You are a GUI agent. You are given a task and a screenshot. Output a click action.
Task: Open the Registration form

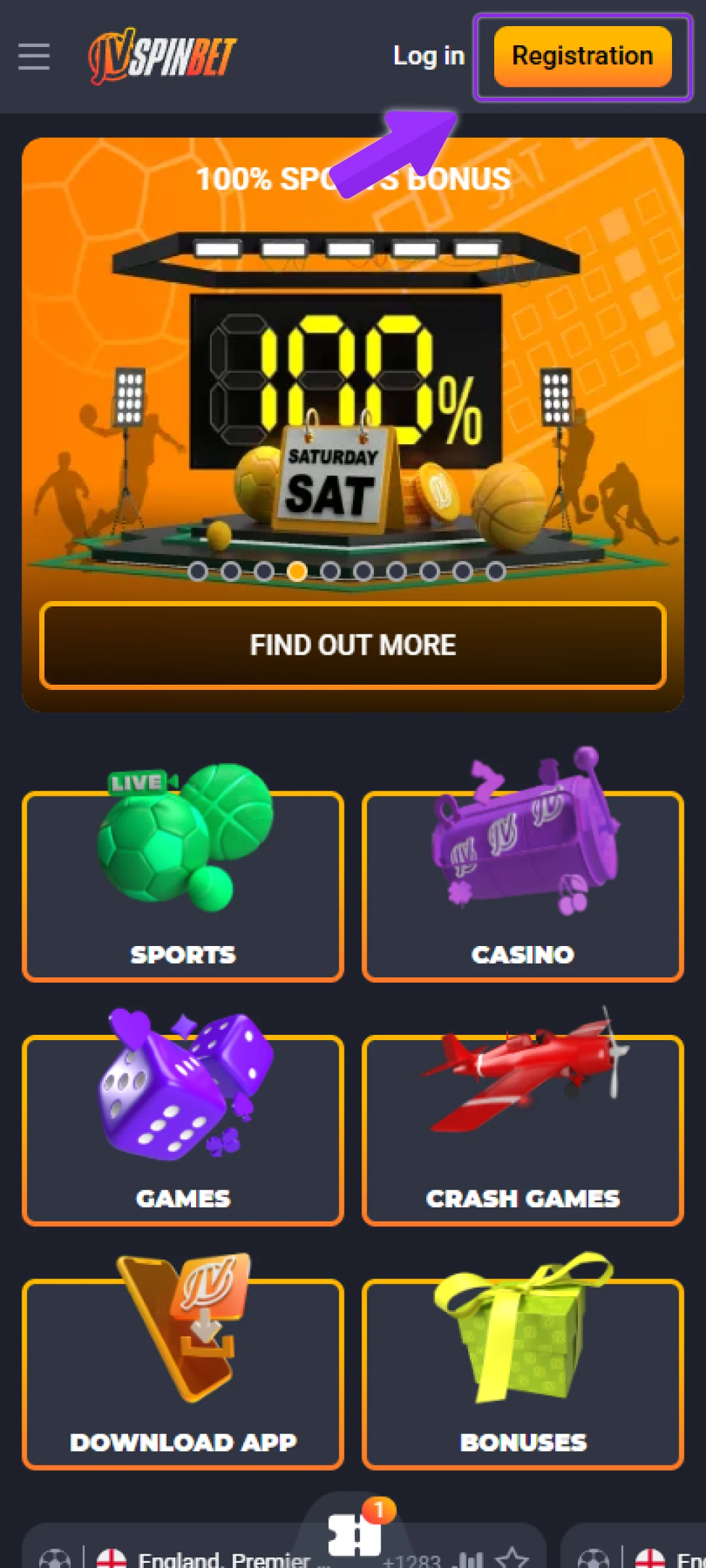(x=582, y=56)
